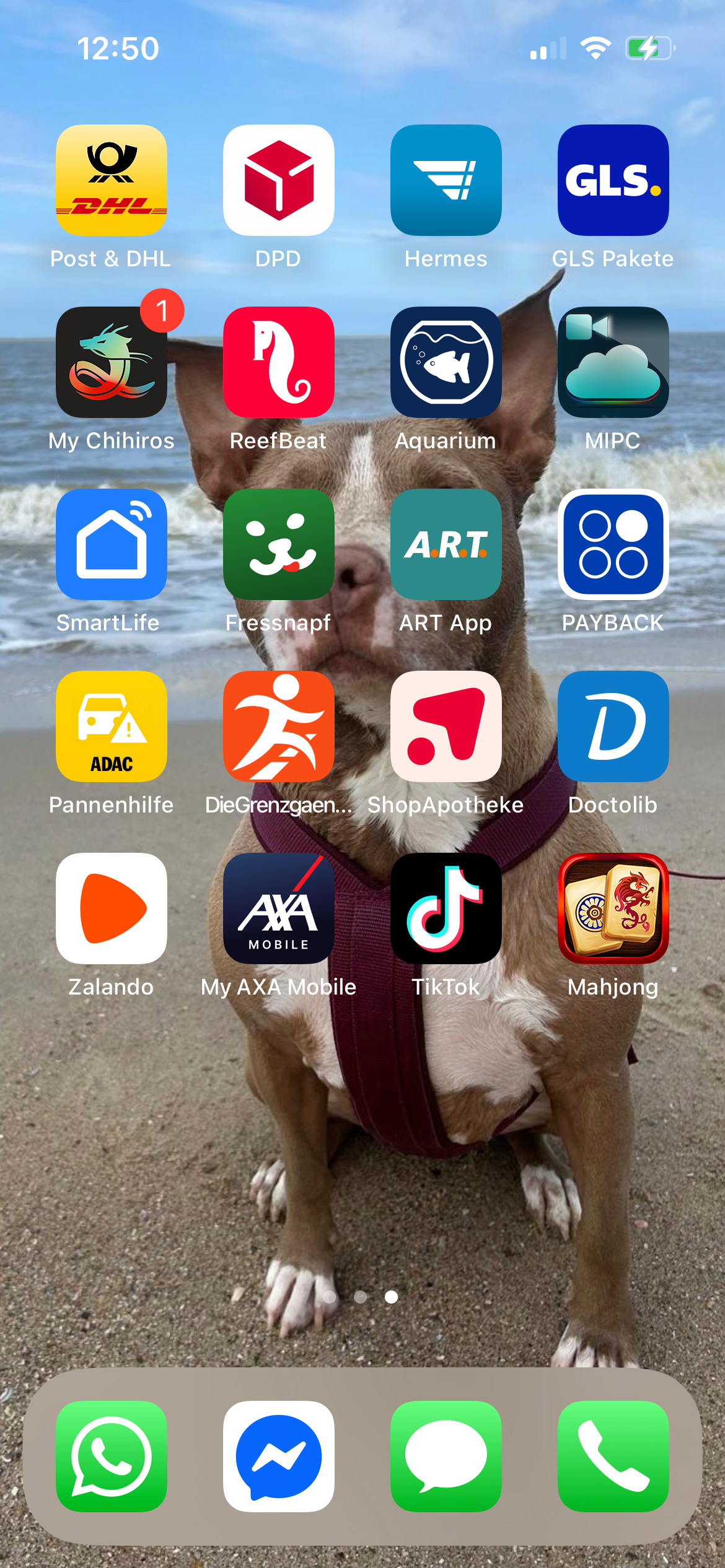Launch the Zalando app
The image size is (725, 1568).
click(112, 908)
